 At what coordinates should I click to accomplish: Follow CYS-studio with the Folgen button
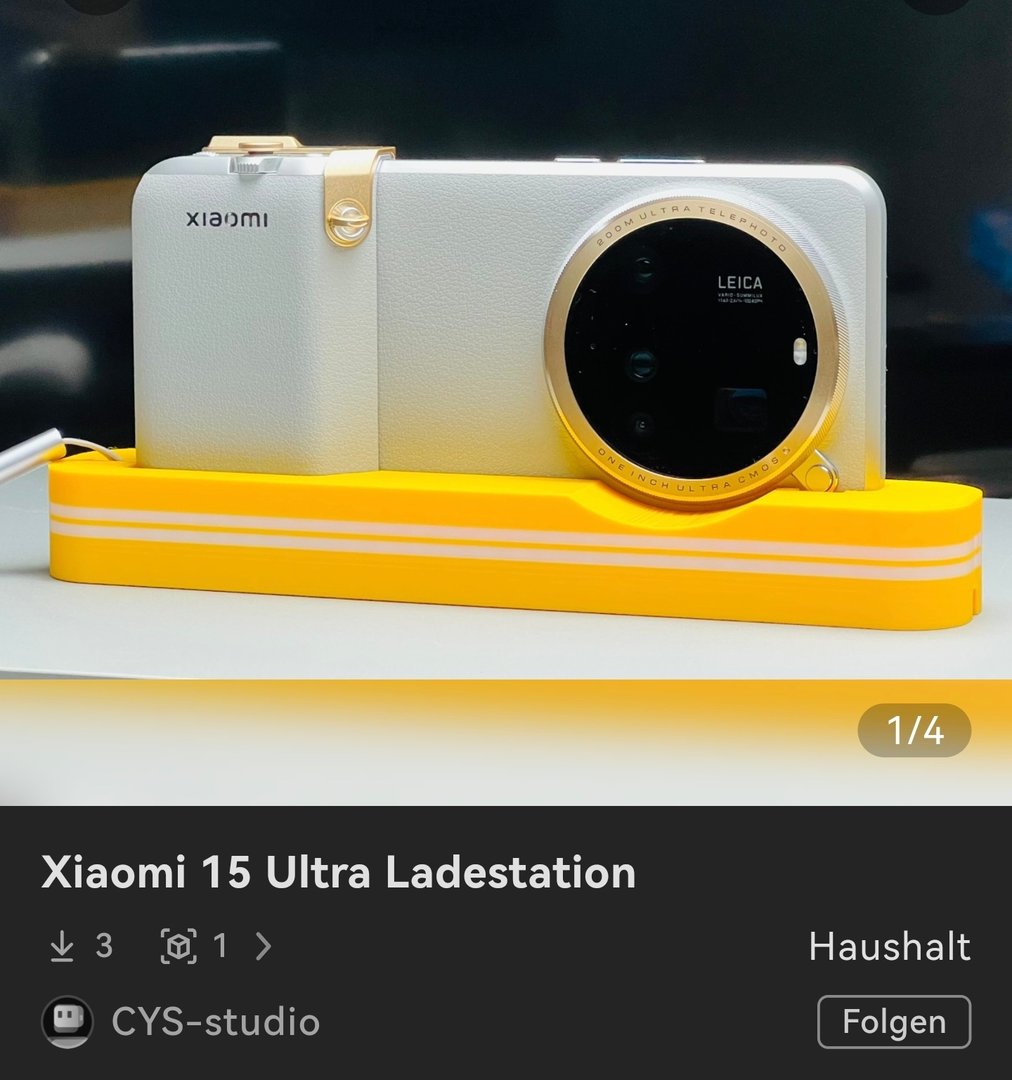[893, 1022]
